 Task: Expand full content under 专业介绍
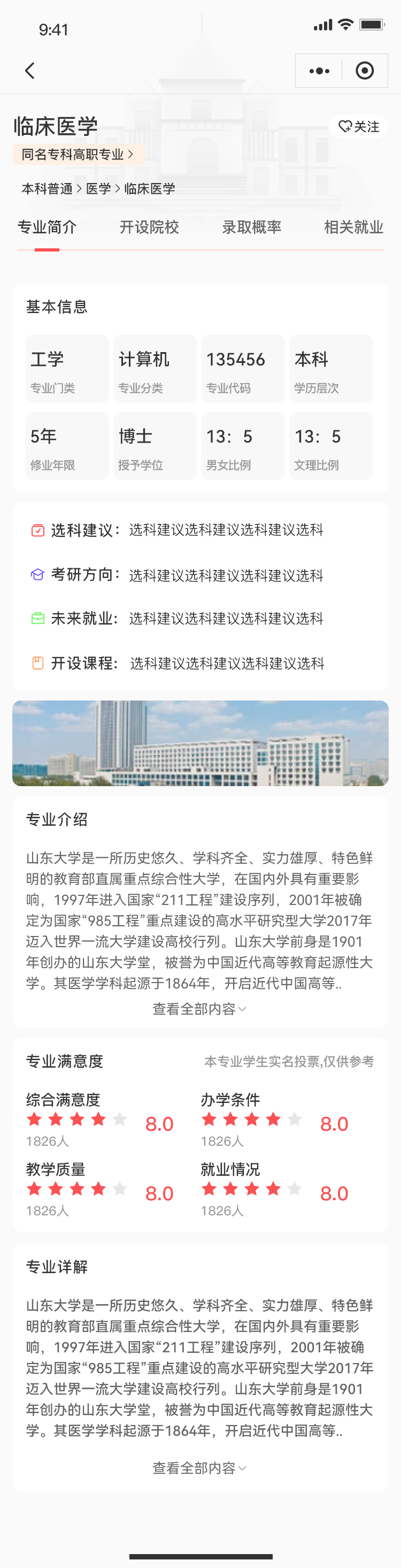pyautogui.click(x=199, y=1009)
